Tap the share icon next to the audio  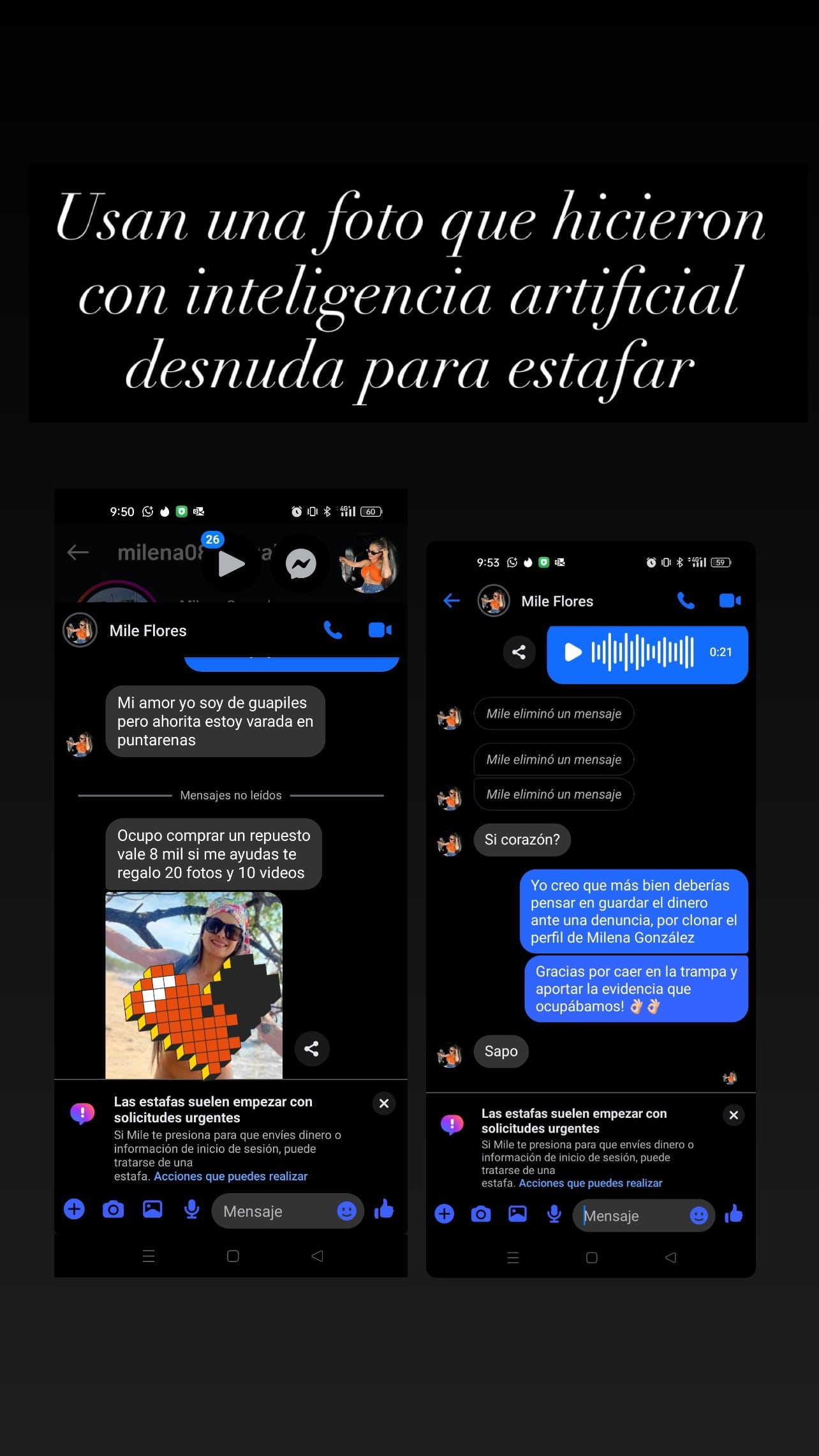(519, 653)
